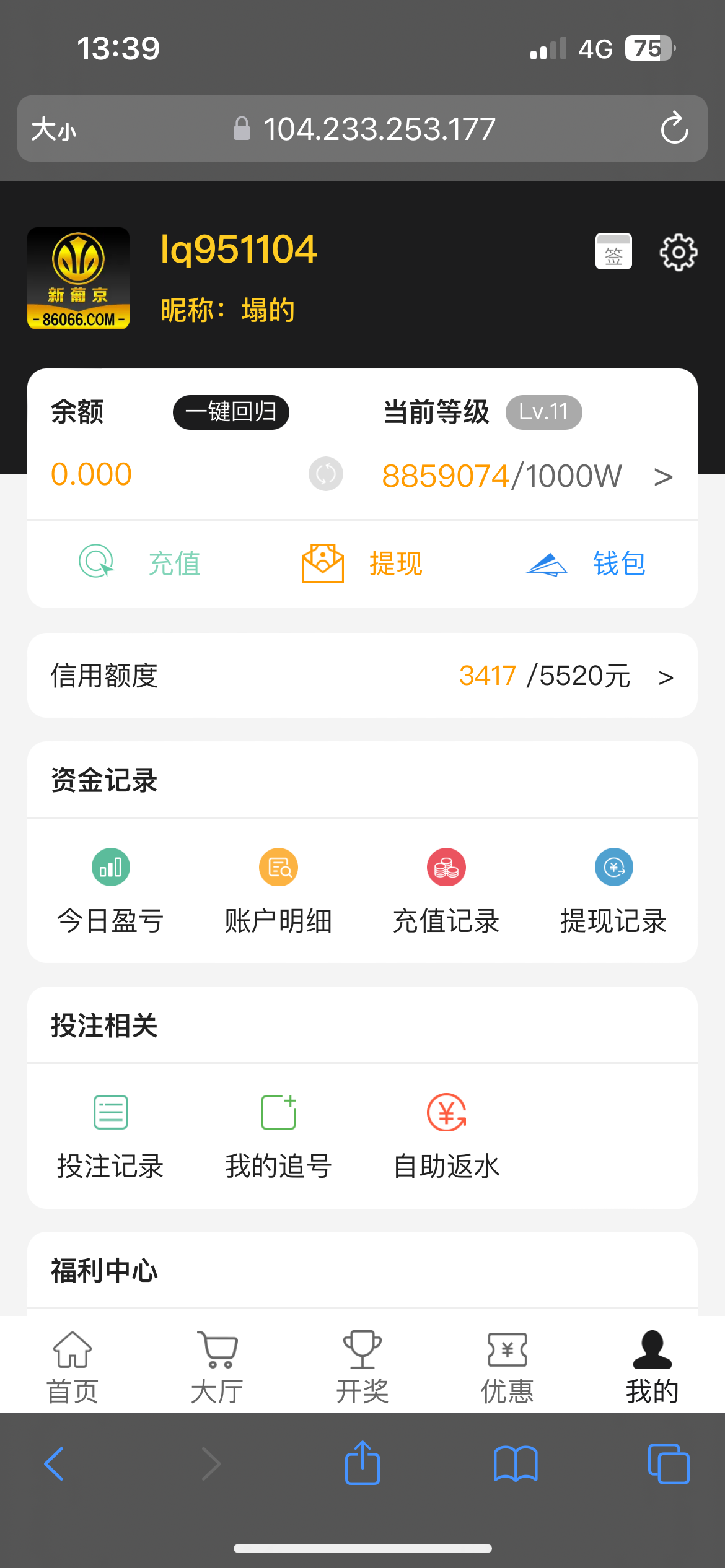Open 充值 recharge
725x1568 pixels.
[x=140, y=563]
